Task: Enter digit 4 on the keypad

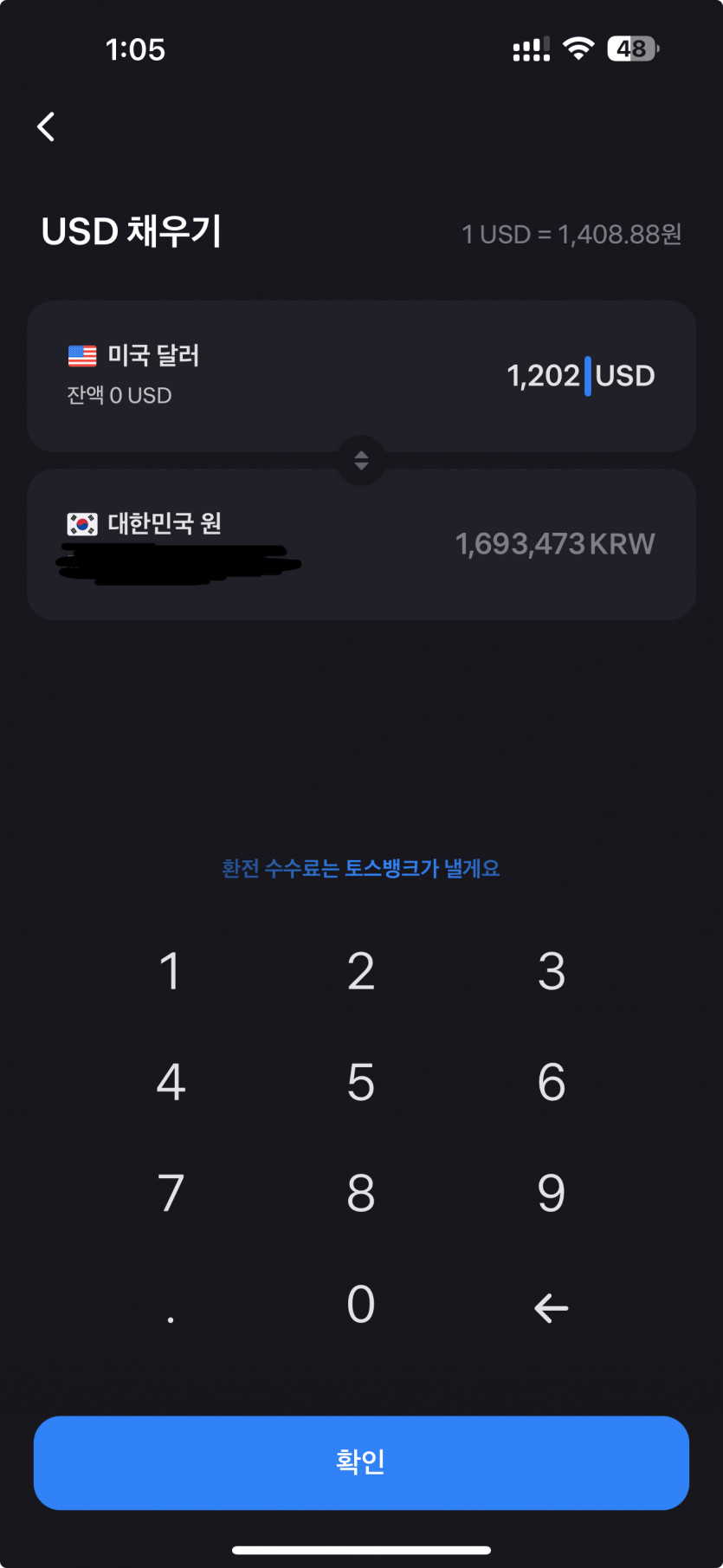Action: tap(171, 1082)
